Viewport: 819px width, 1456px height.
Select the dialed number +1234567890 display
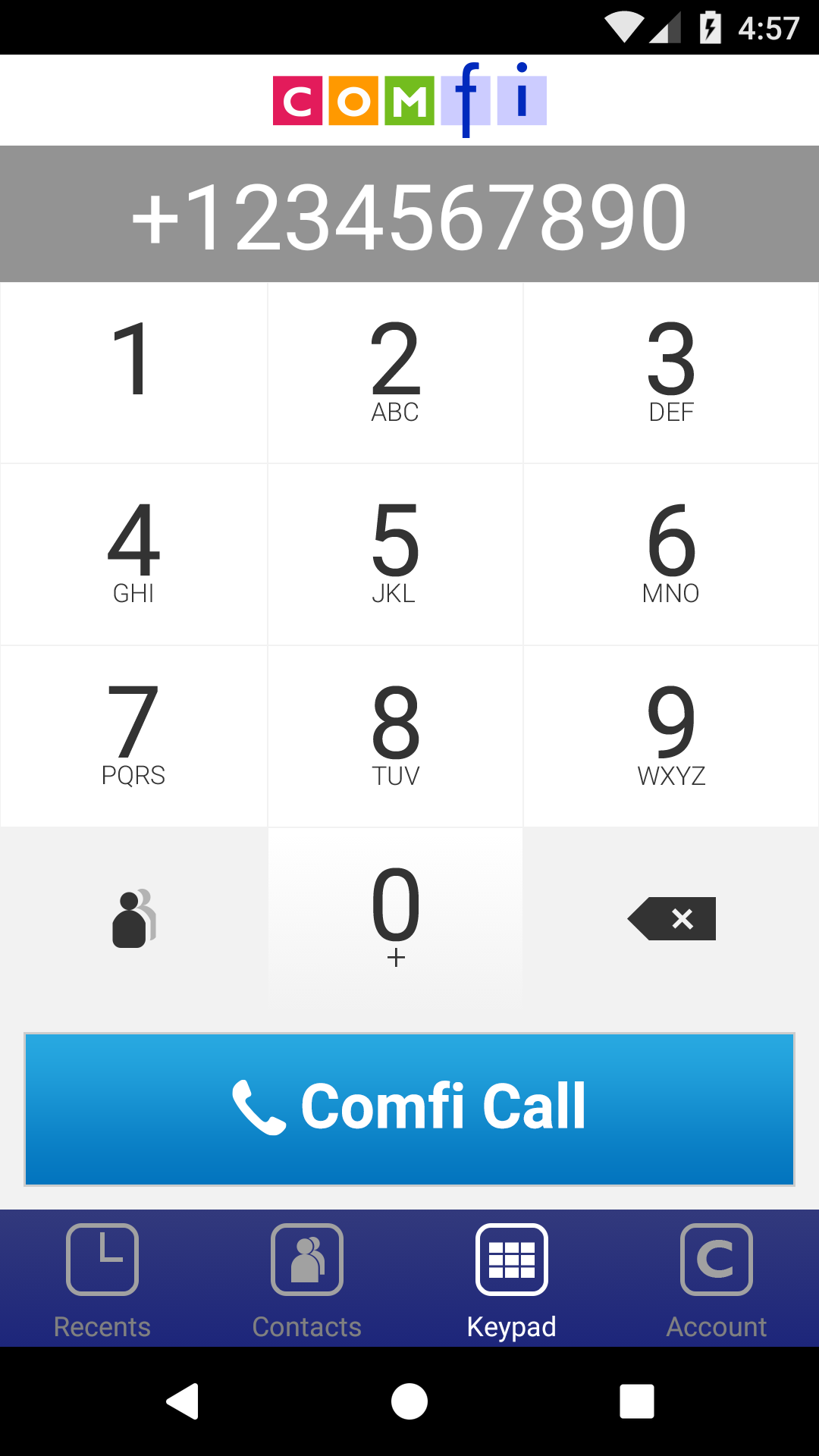(x=409, y=213)
